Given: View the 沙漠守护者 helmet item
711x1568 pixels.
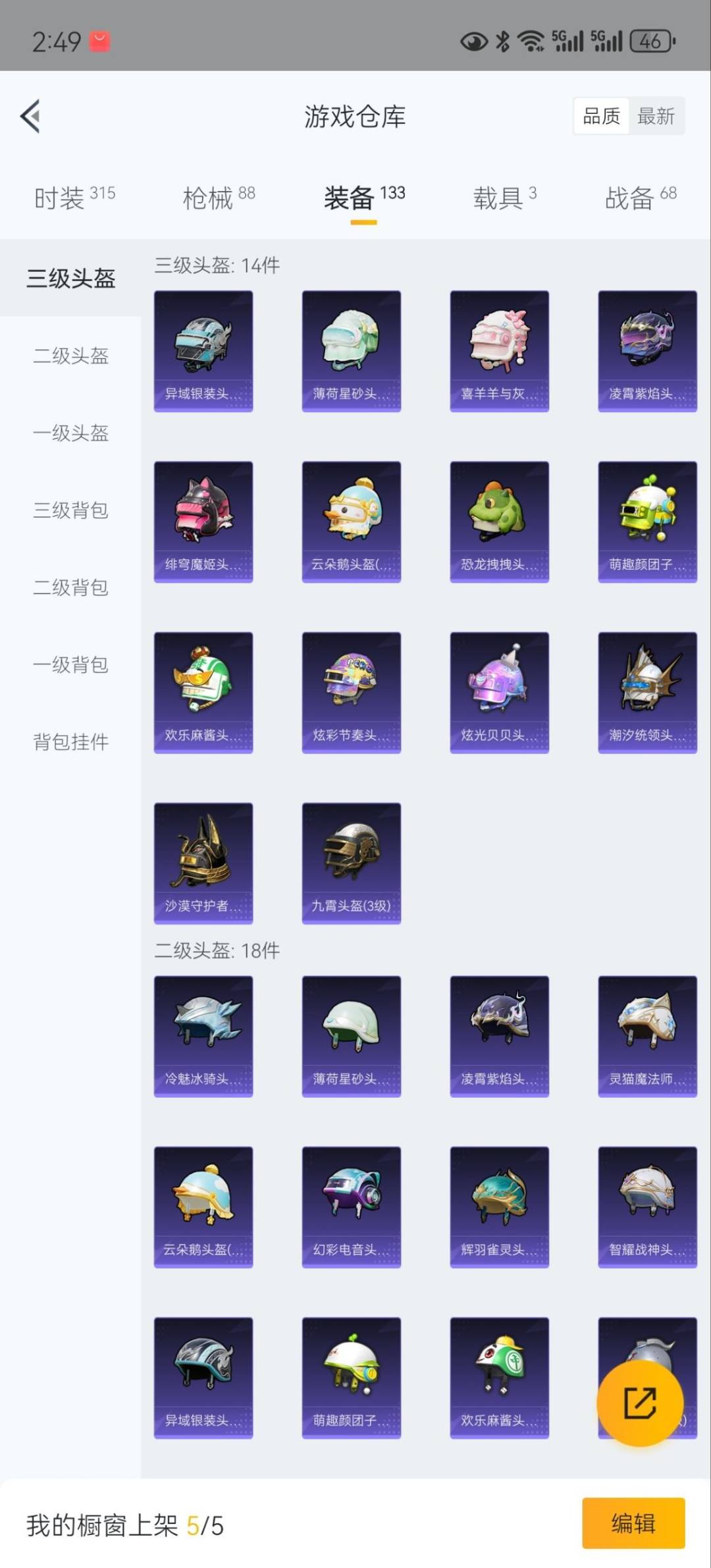Looking at the screenshot, I should [x=203, y=863].
